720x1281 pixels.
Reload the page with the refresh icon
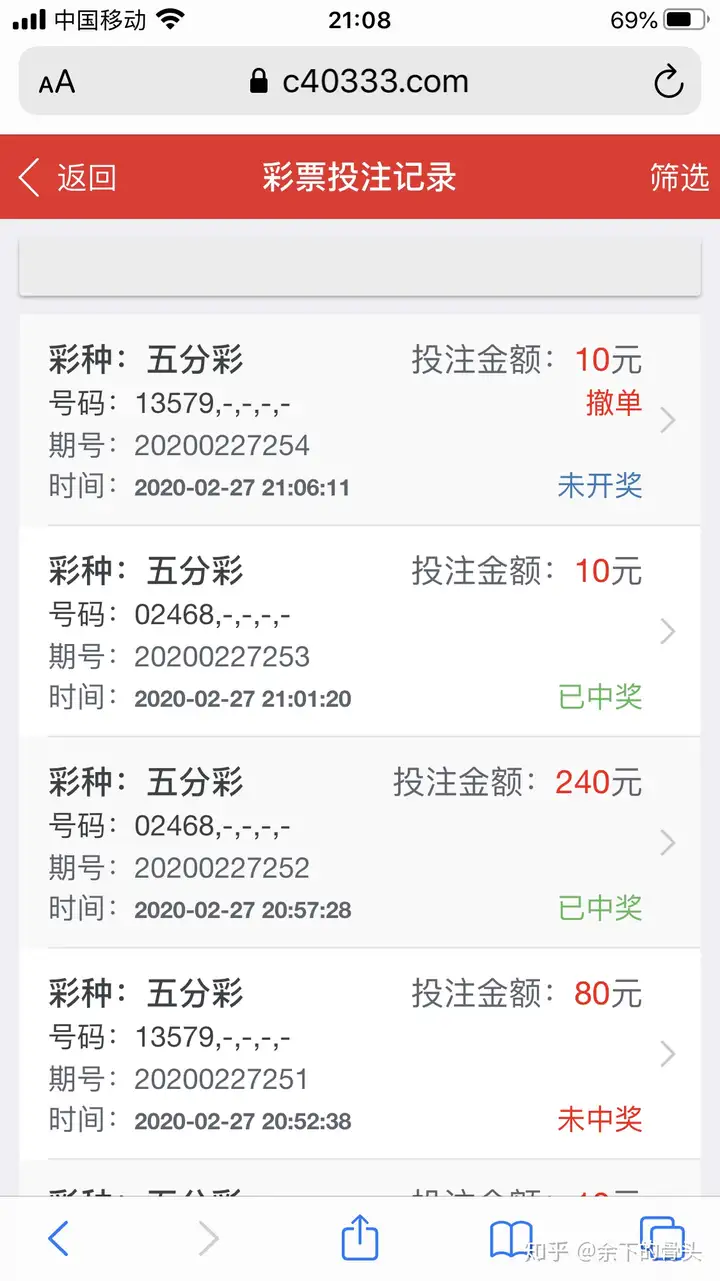[668, 82]
